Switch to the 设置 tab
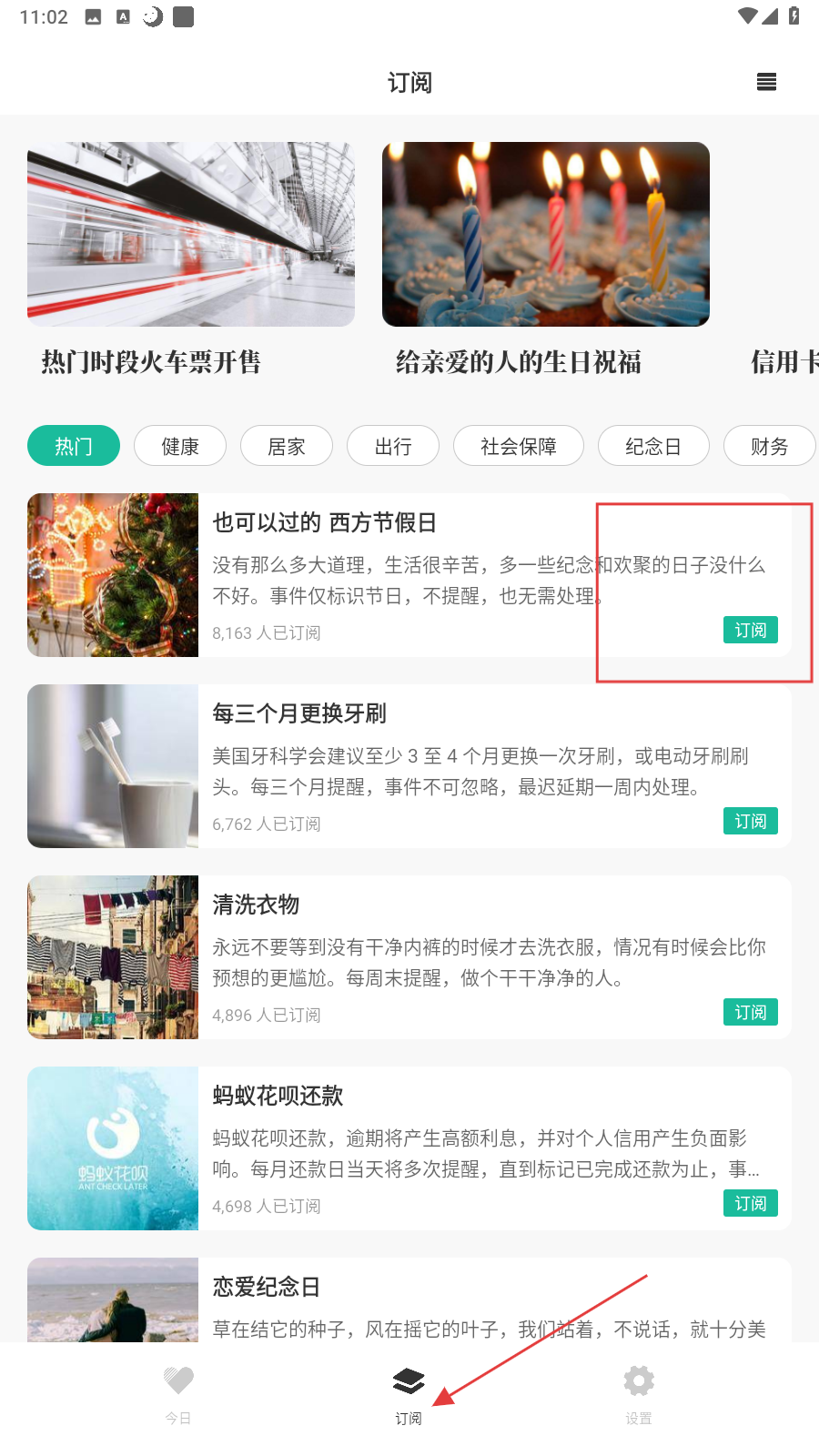 point(639,1394)
